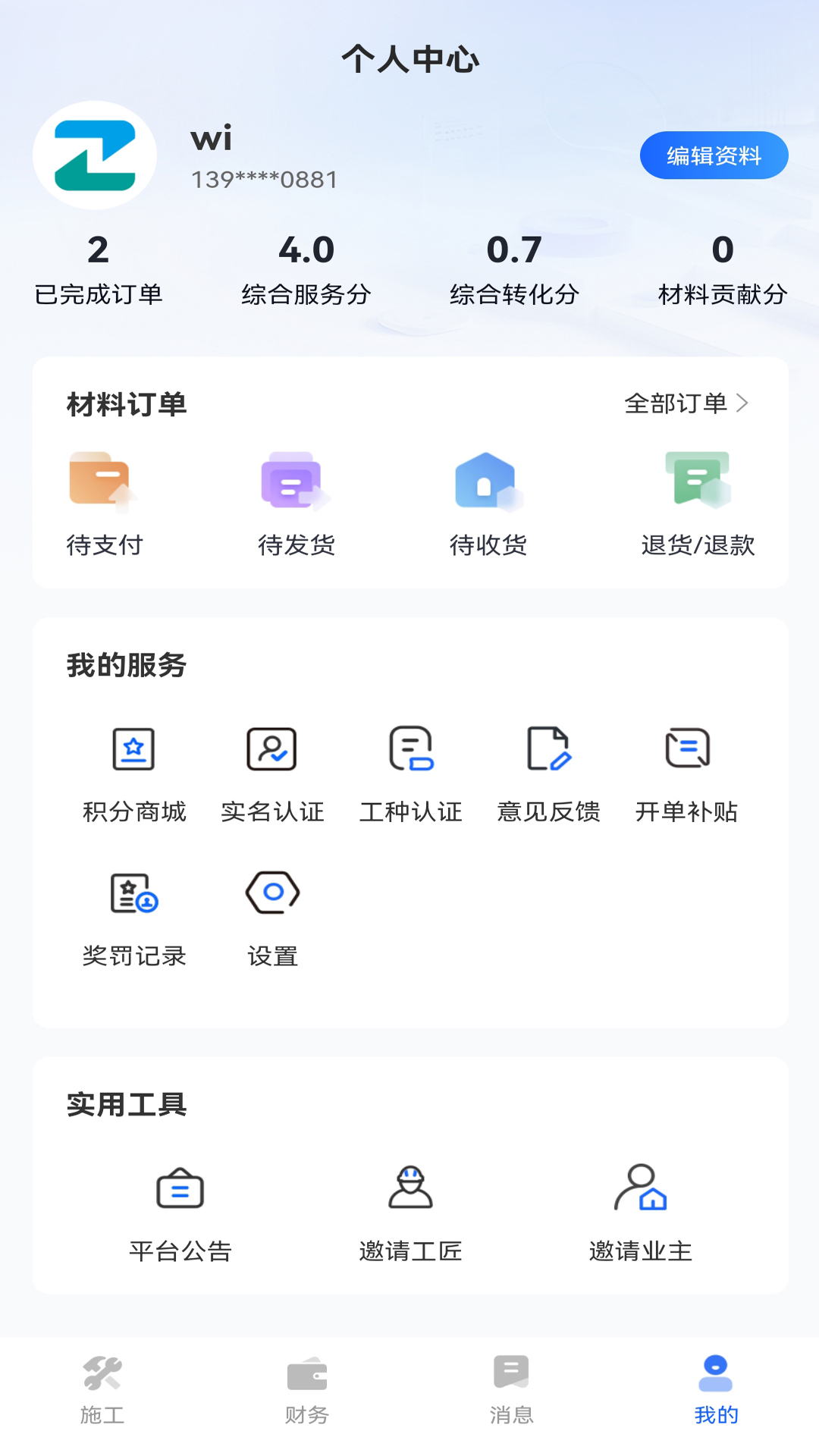Open 邀请工匠 invite craftsman
The width and height of the screenshot is (819, 1456).
tap(410, 1213)
